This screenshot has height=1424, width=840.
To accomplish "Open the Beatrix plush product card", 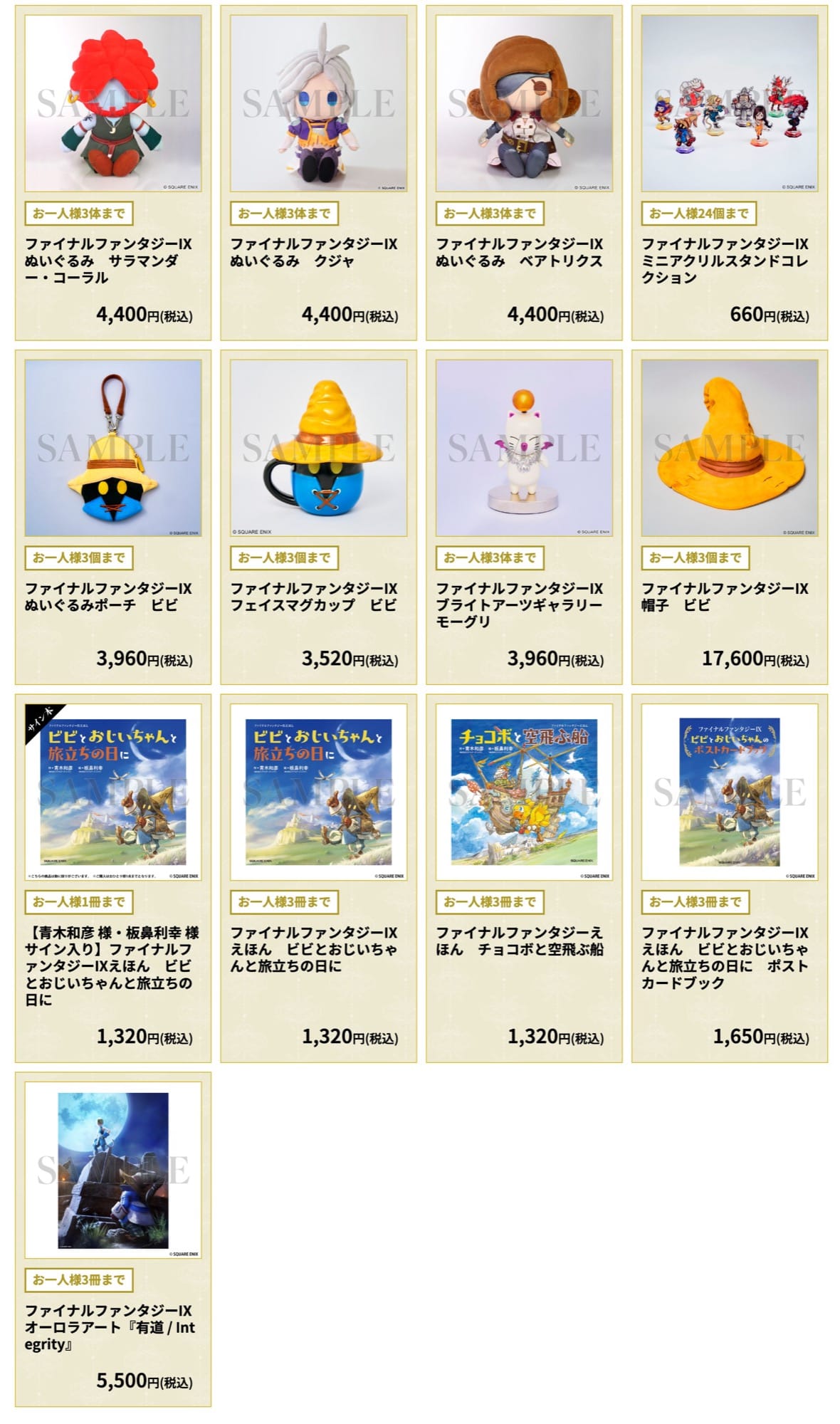I will (x=523, y=173).
